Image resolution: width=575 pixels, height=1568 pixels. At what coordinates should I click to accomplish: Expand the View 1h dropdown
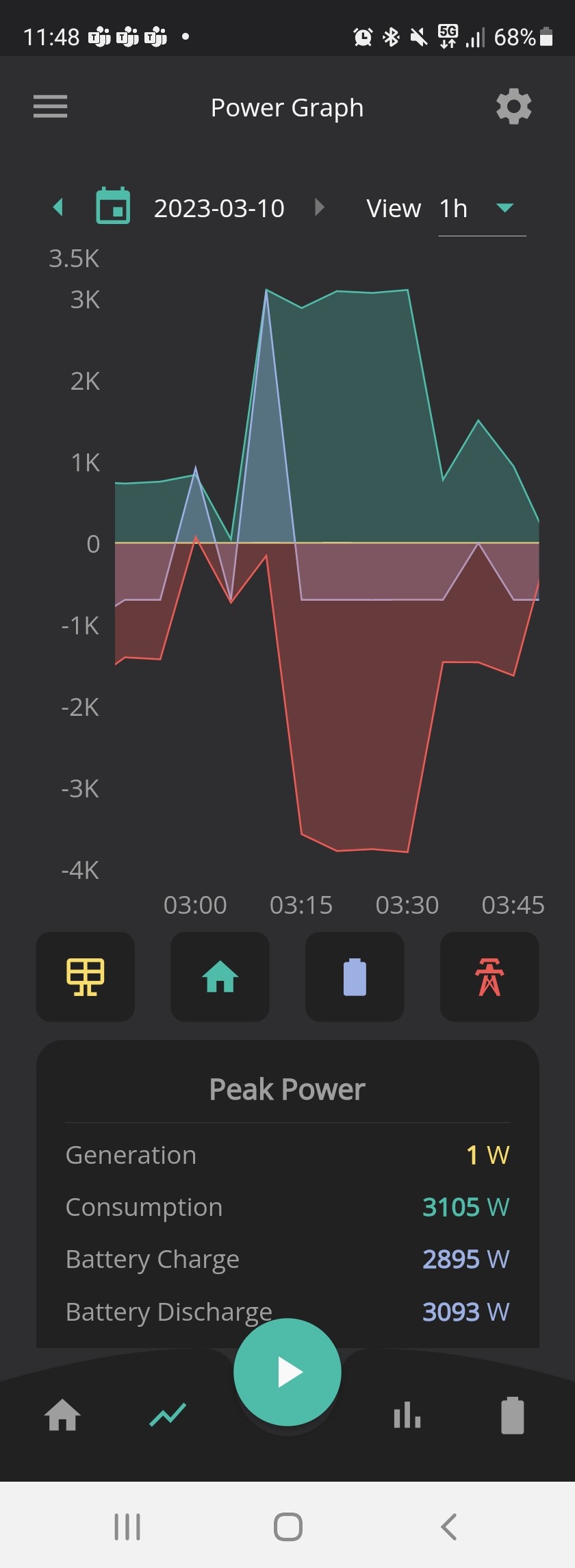[x=482, y=208]
